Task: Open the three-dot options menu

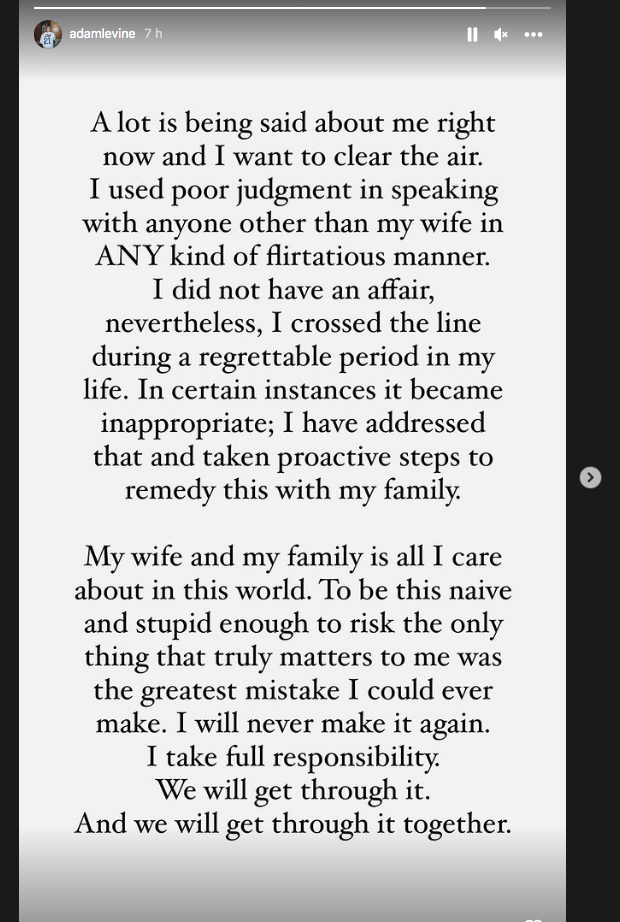Action: pyautogui.click(x=533, y=34)
